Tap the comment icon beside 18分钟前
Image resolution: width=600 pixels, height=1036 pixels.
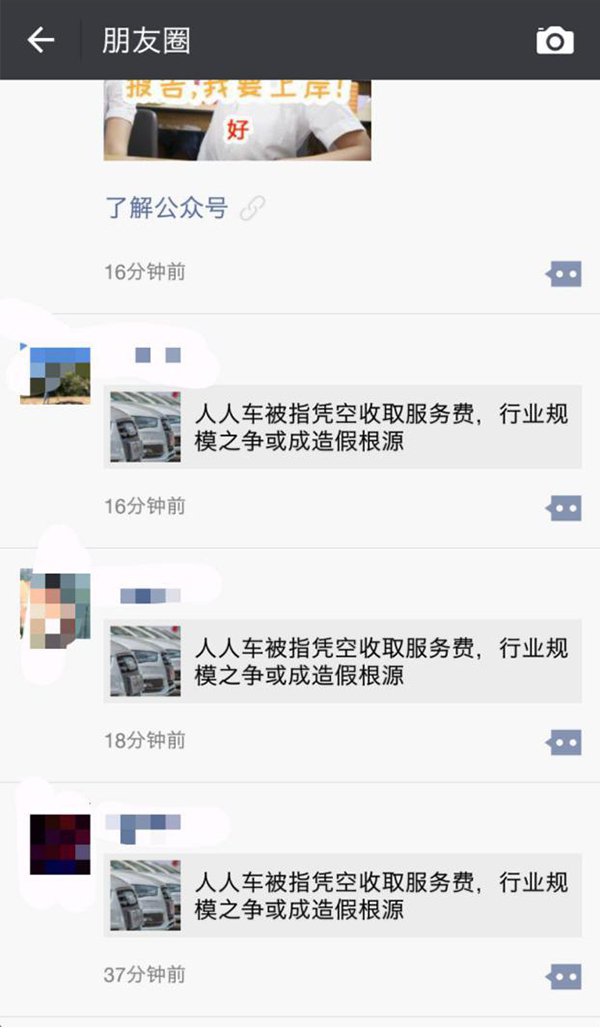pos(564,742)
